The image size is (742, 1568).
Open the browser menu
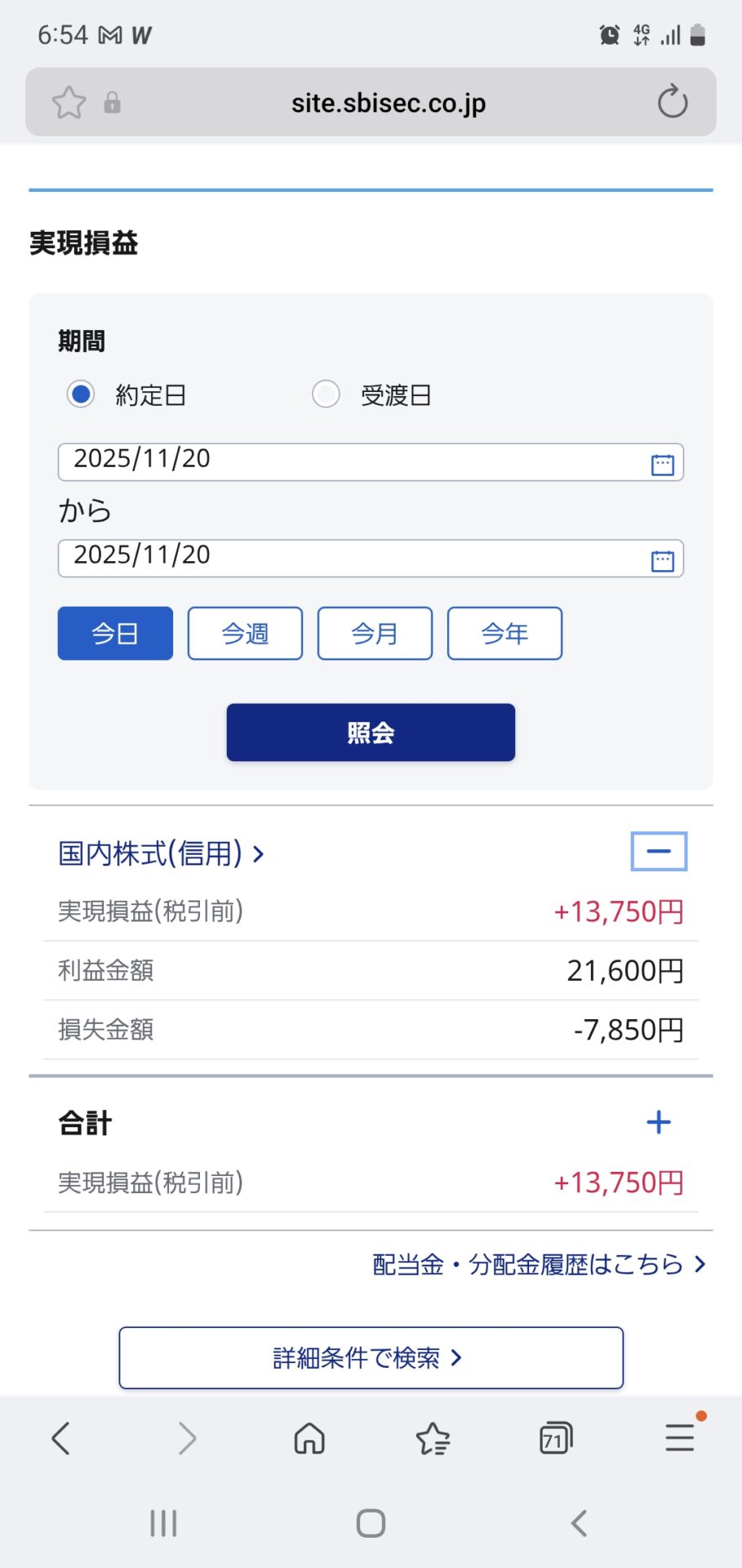pyautogui.click(x=679, y=1438)
